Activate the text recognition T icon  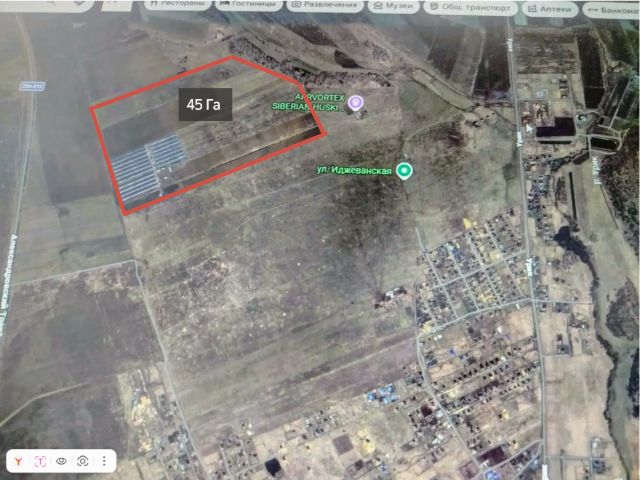click(40, 461)
